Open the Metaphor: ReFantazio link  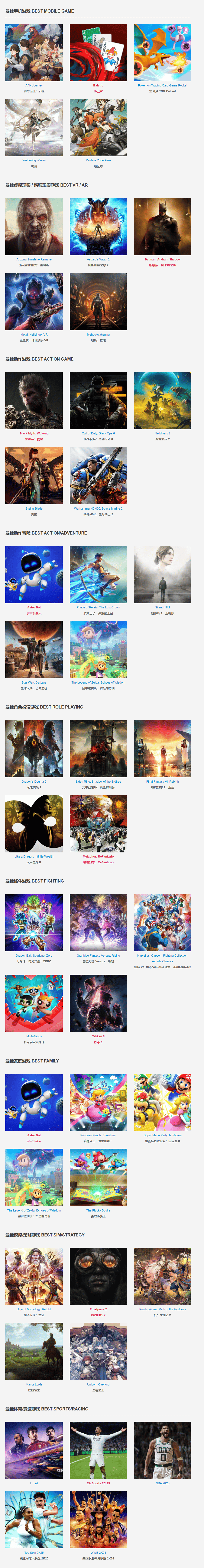coord(98,856)
